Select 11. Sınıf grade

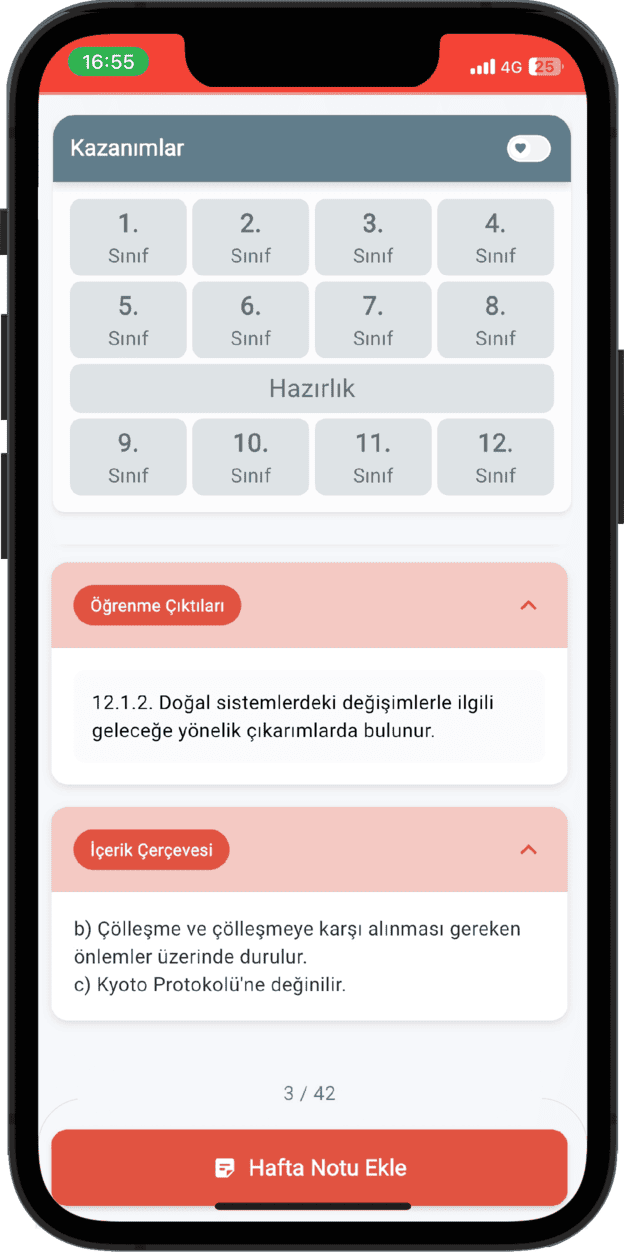(x=373, y=457)
